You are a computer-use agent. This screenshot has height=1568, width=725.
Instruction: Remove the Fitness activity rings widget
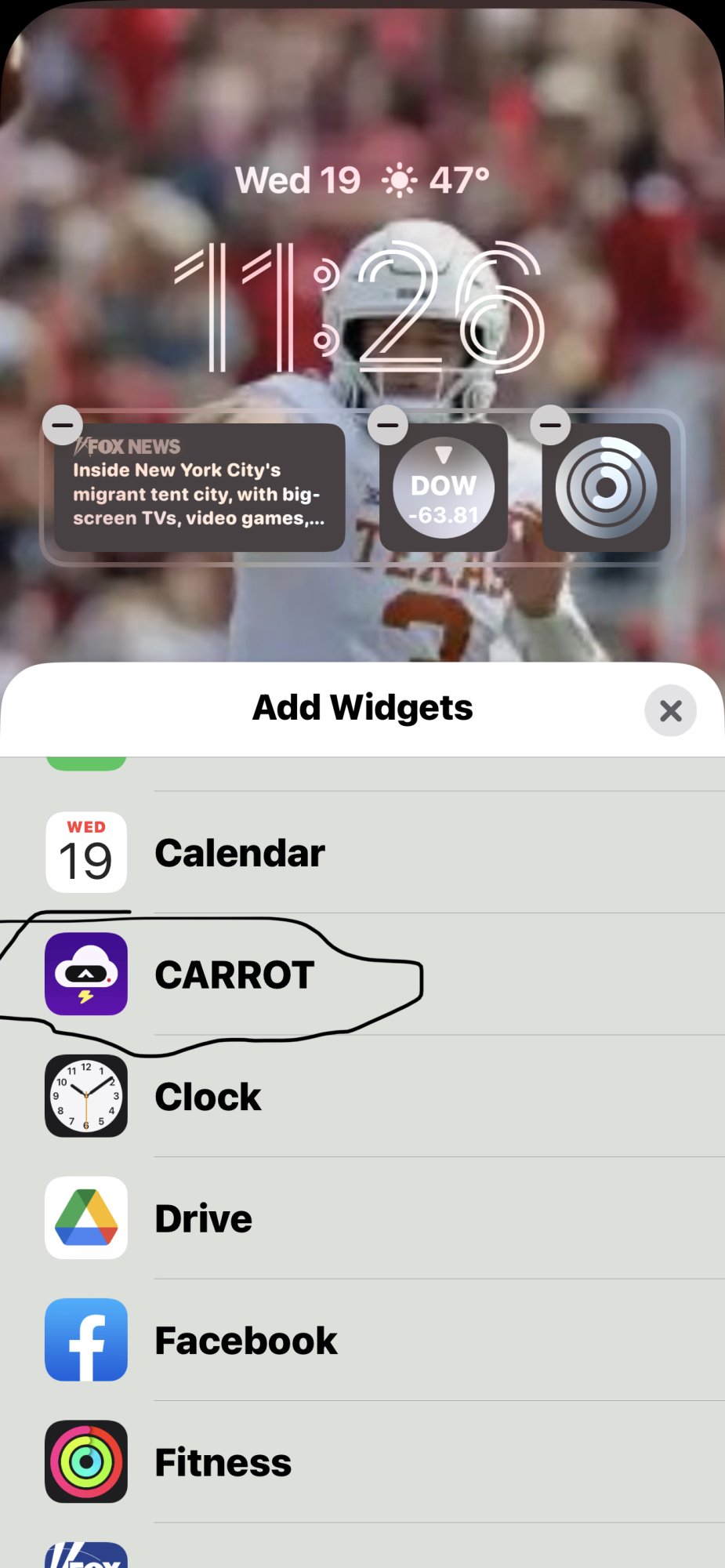[551, 426]
